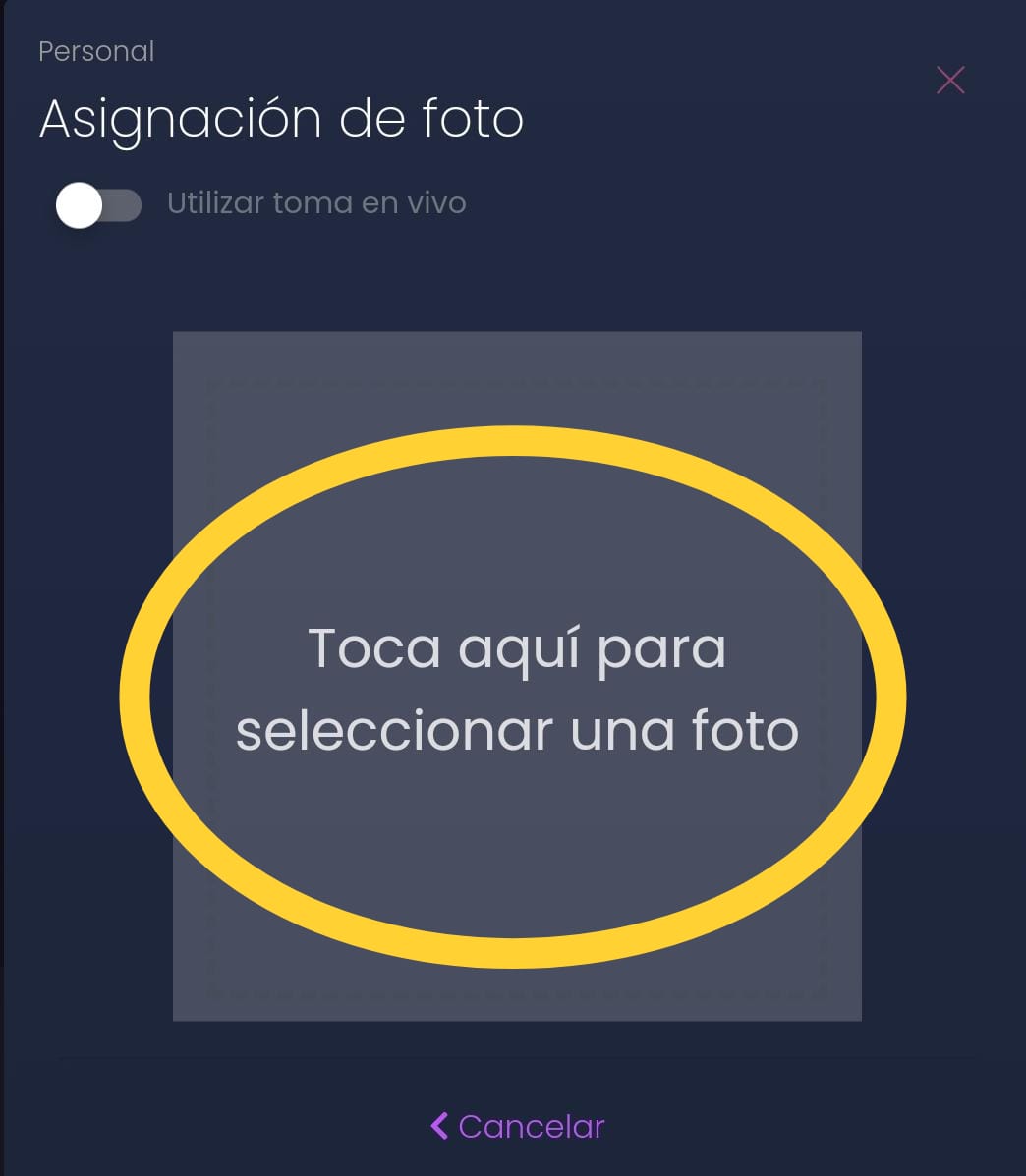
Task: Tap Cancelar to go back
Action: pos(518,1126)
